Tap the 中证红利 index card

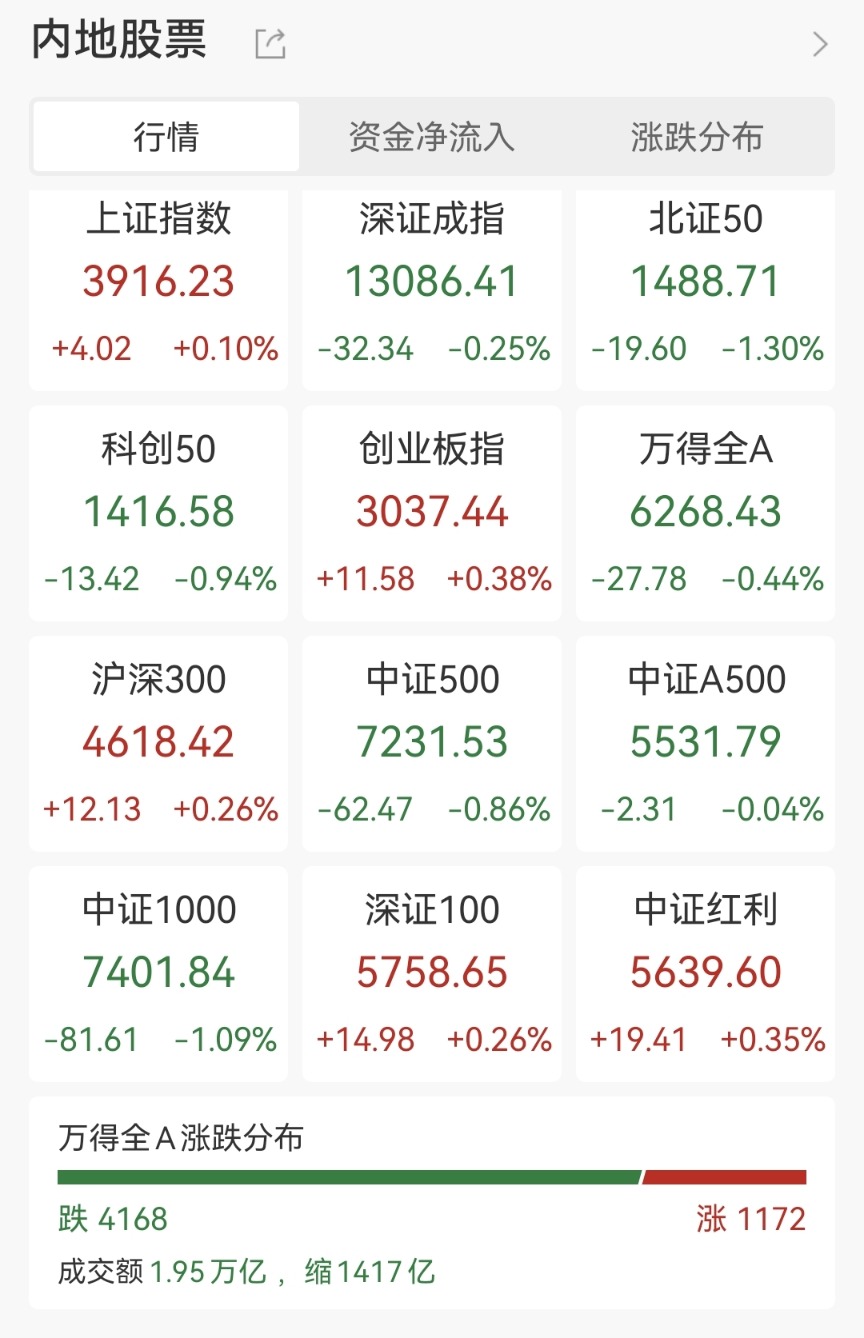coord(705,973)
